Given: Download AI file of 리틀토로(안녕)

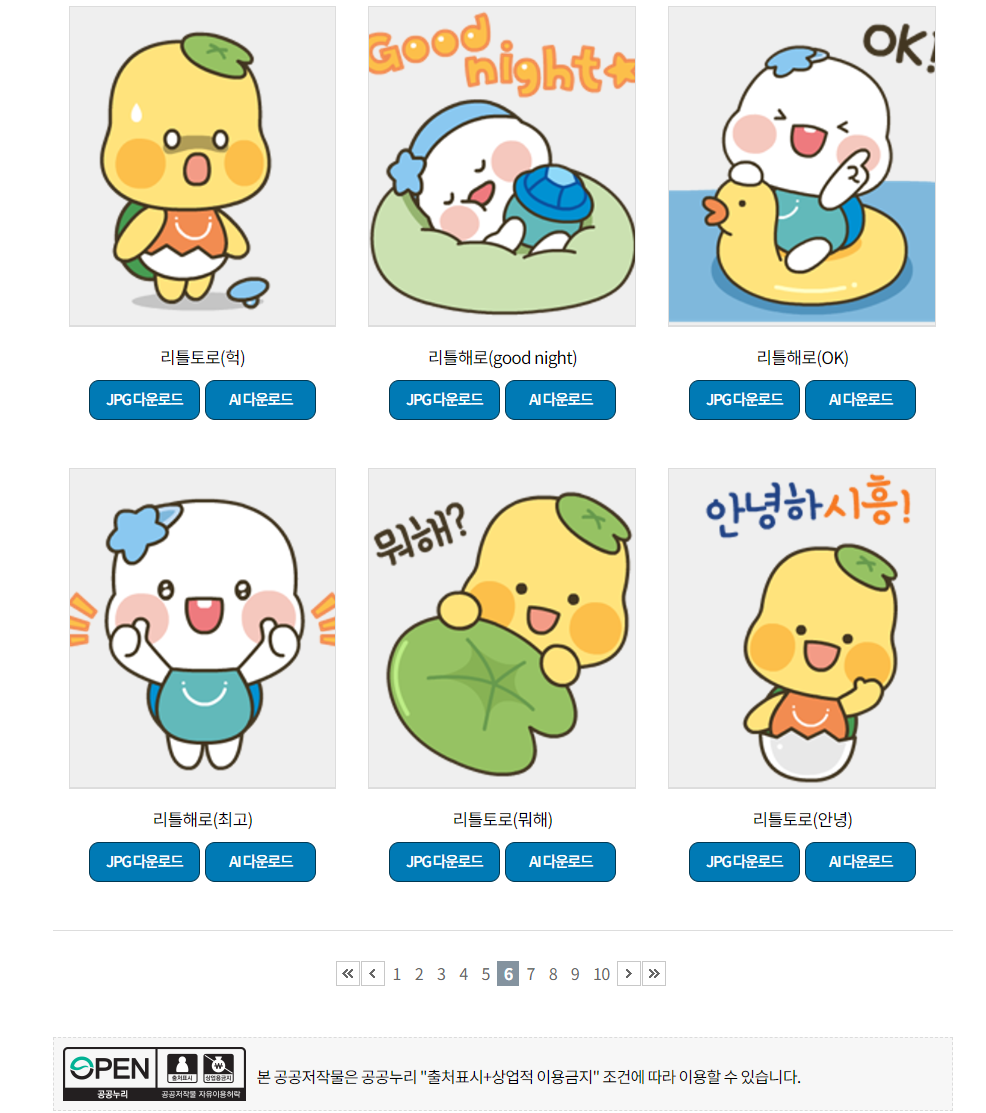Looking at the screenshot, I should point(860,861).
